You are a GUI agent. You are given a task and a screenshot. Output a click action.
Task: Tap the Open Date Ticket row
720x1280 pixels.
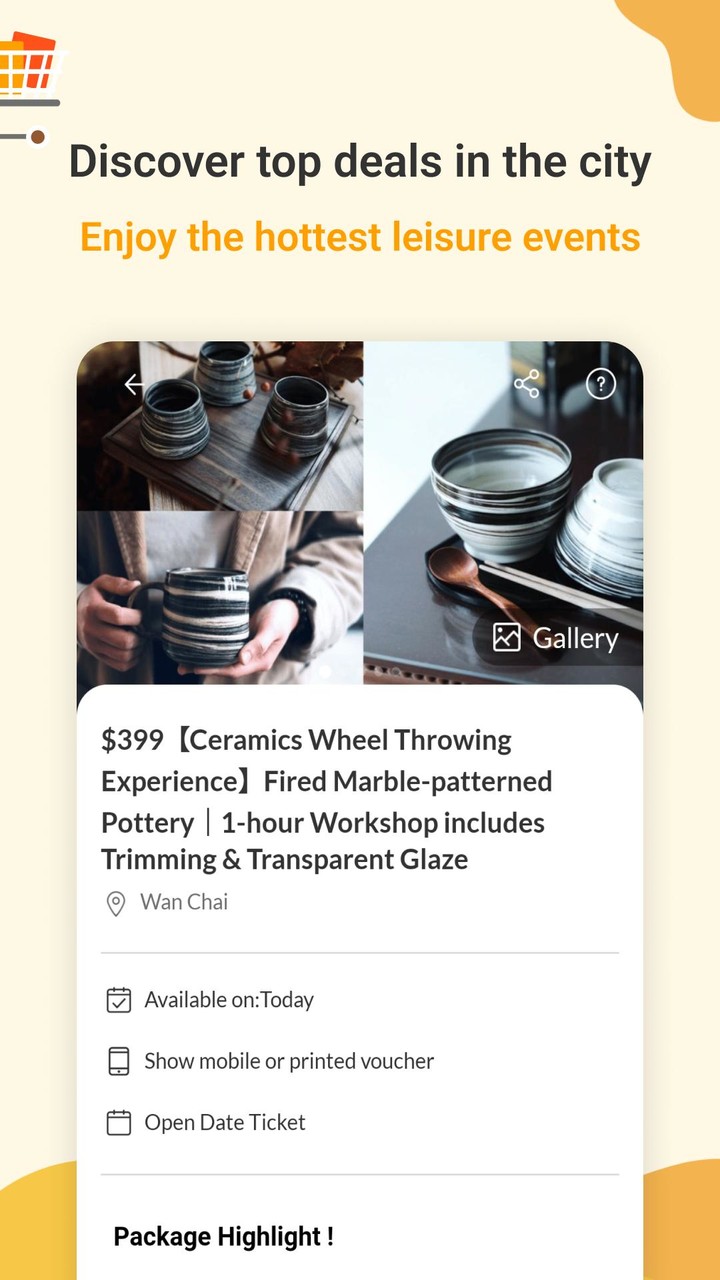coord(224,1122)
